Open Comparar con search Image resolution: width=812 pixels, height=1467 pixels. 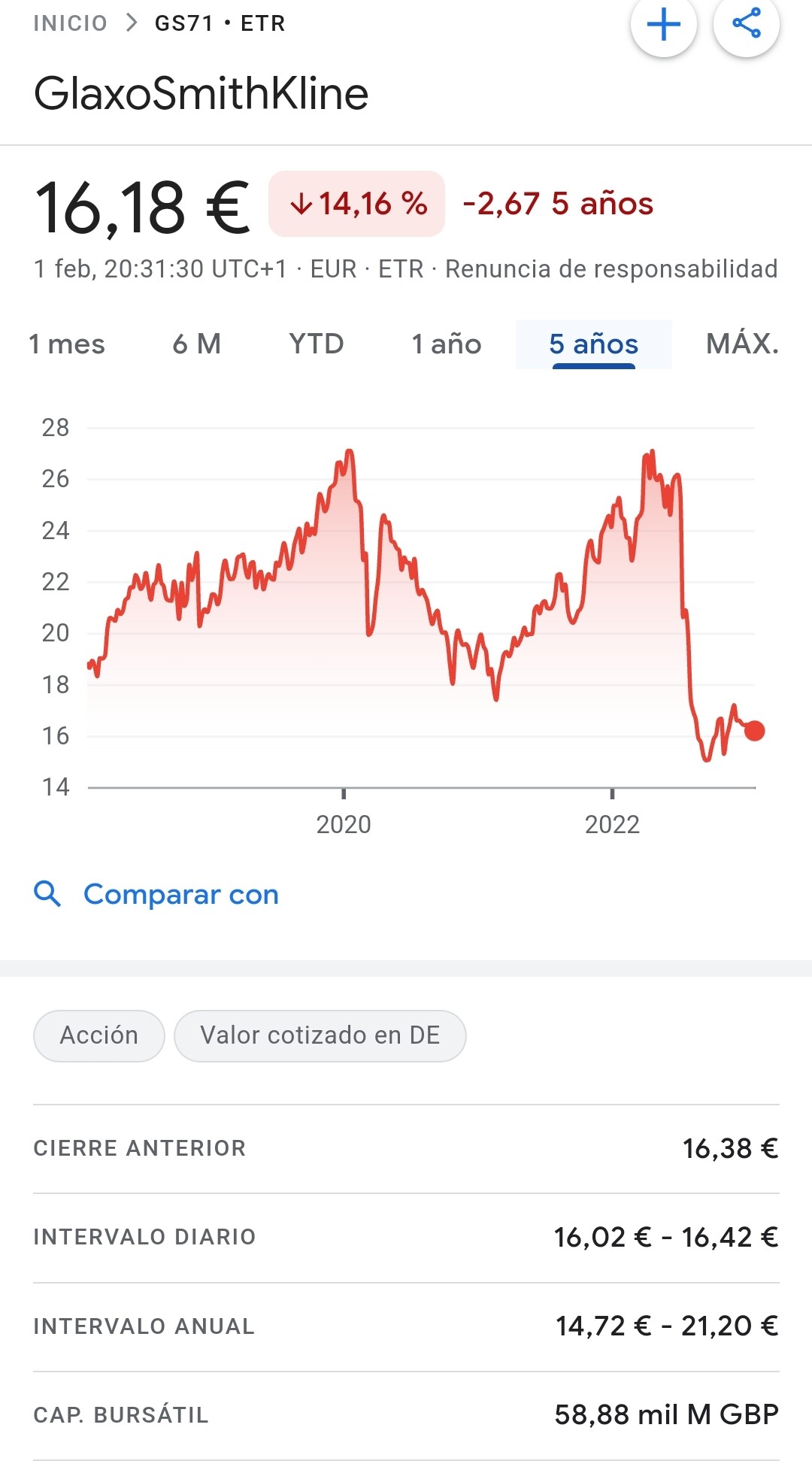pos(156,894)
